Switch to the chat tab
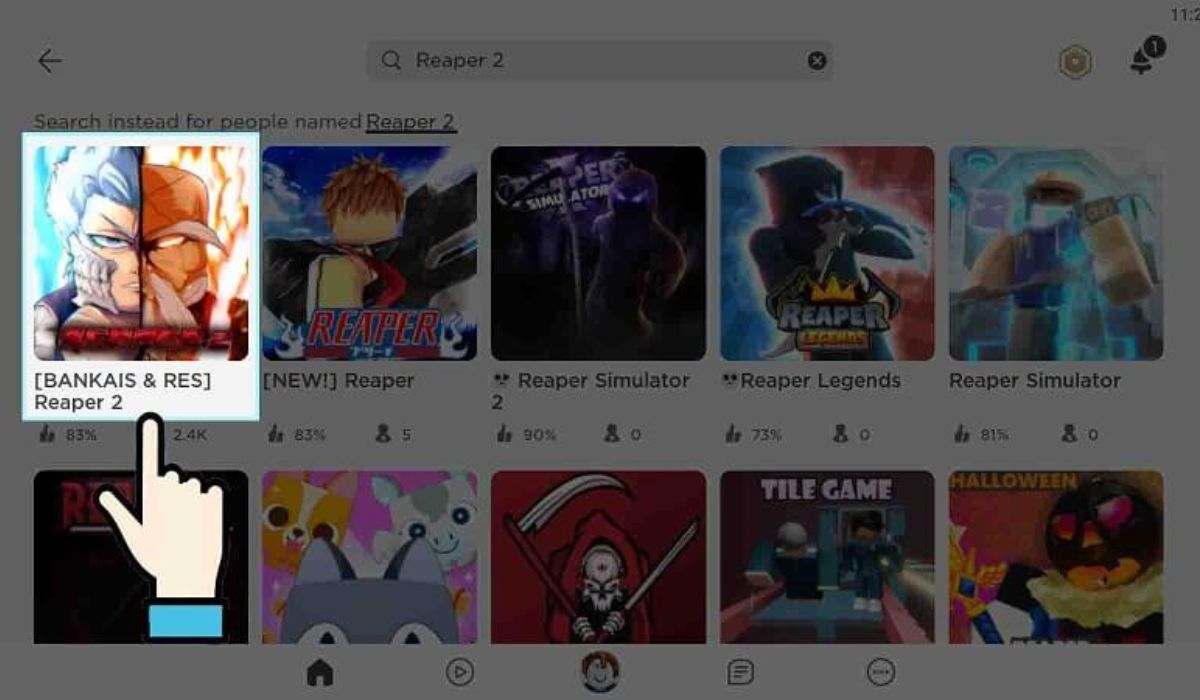Viewport: 1200px width, 700px height. pyautogui.click(x=740, y=672)
